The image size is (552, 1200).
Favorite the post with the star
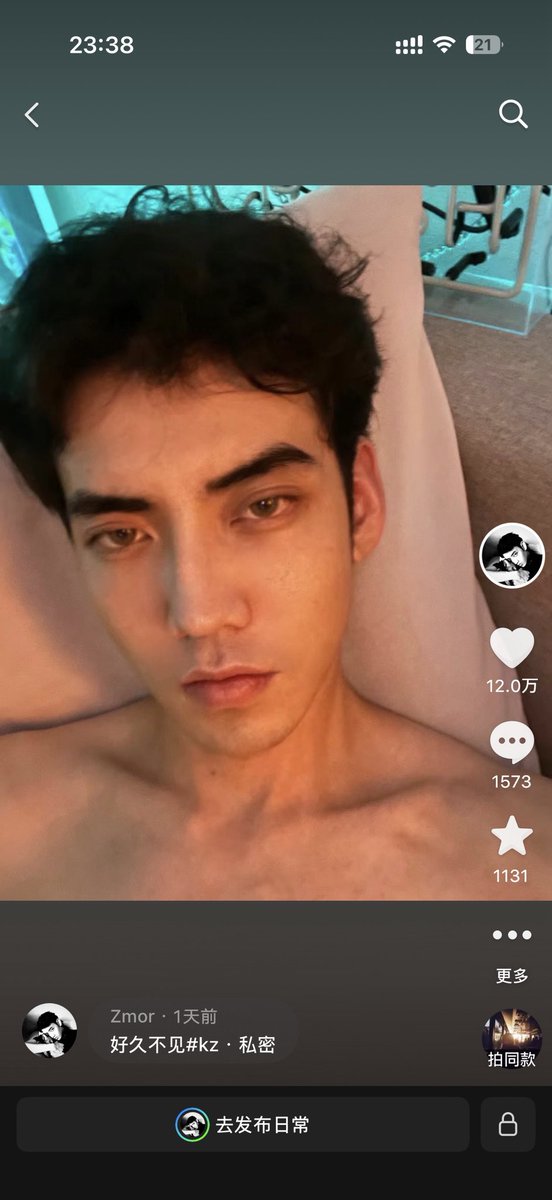coord(512,836)
